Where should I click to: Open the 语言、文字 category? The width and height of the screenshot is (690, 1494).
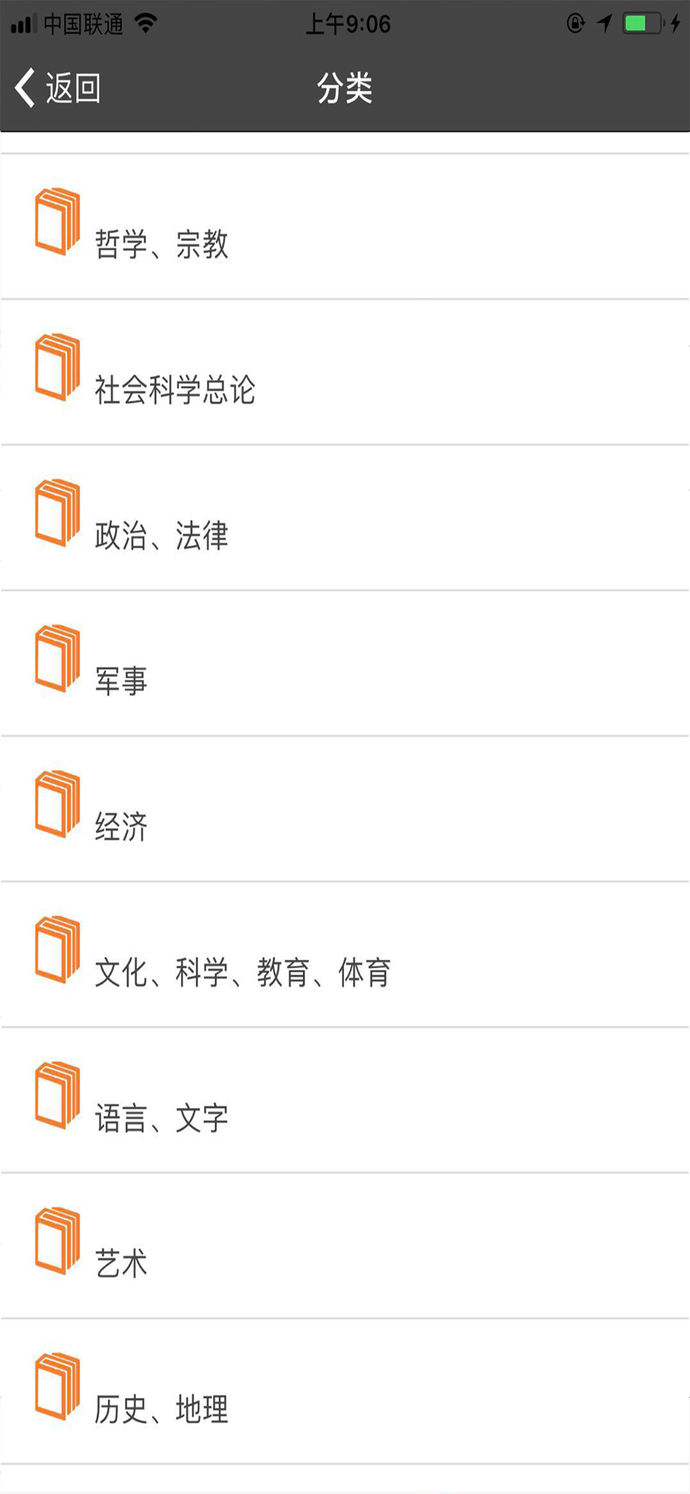point(162,1117)
